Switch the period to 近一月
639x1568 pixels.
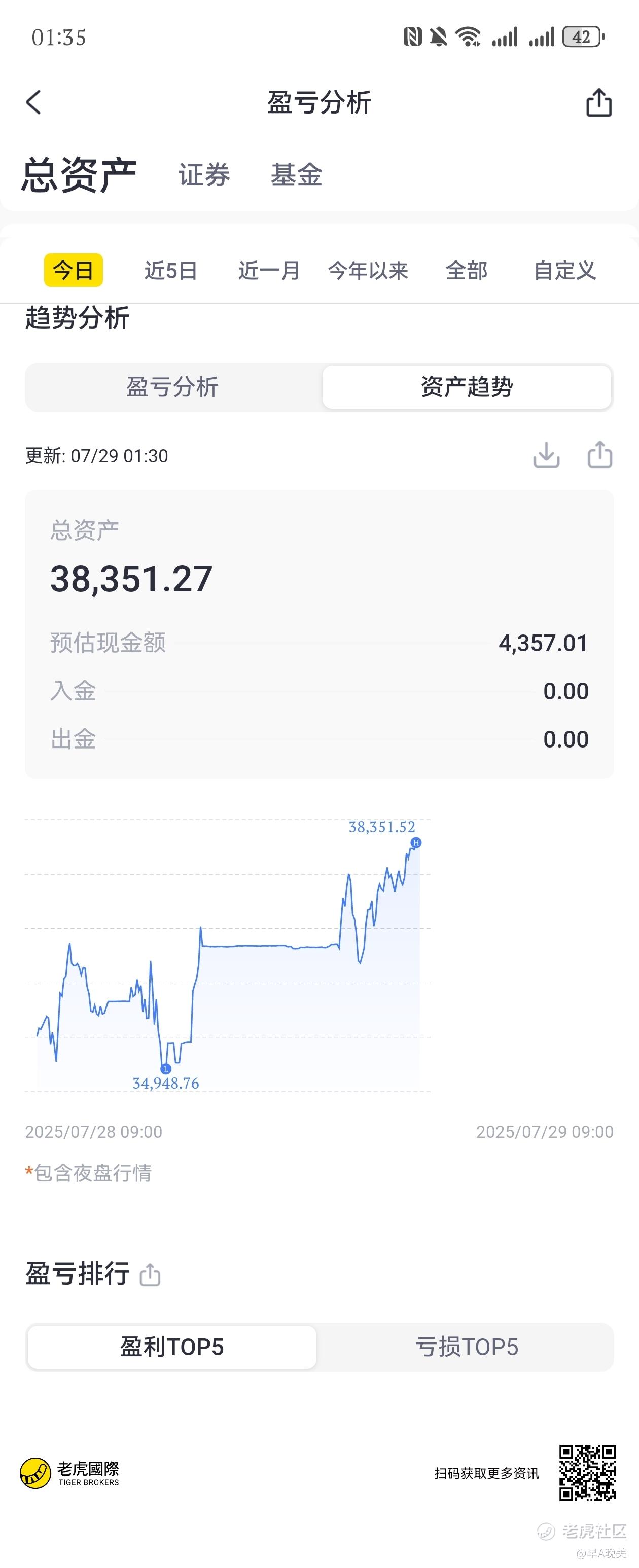click(x=269, y=270)
